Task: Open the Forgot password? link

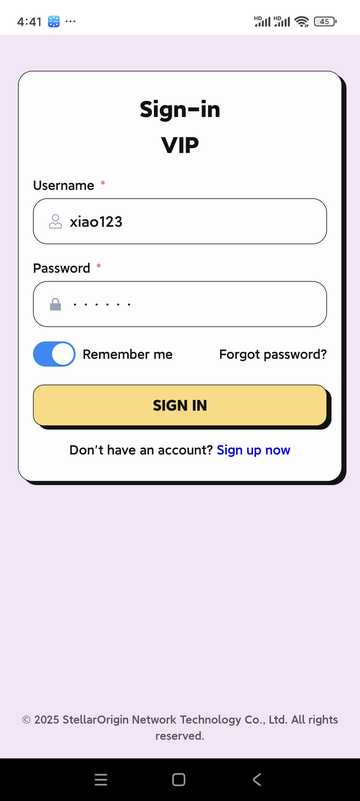Action: (273, 354)
